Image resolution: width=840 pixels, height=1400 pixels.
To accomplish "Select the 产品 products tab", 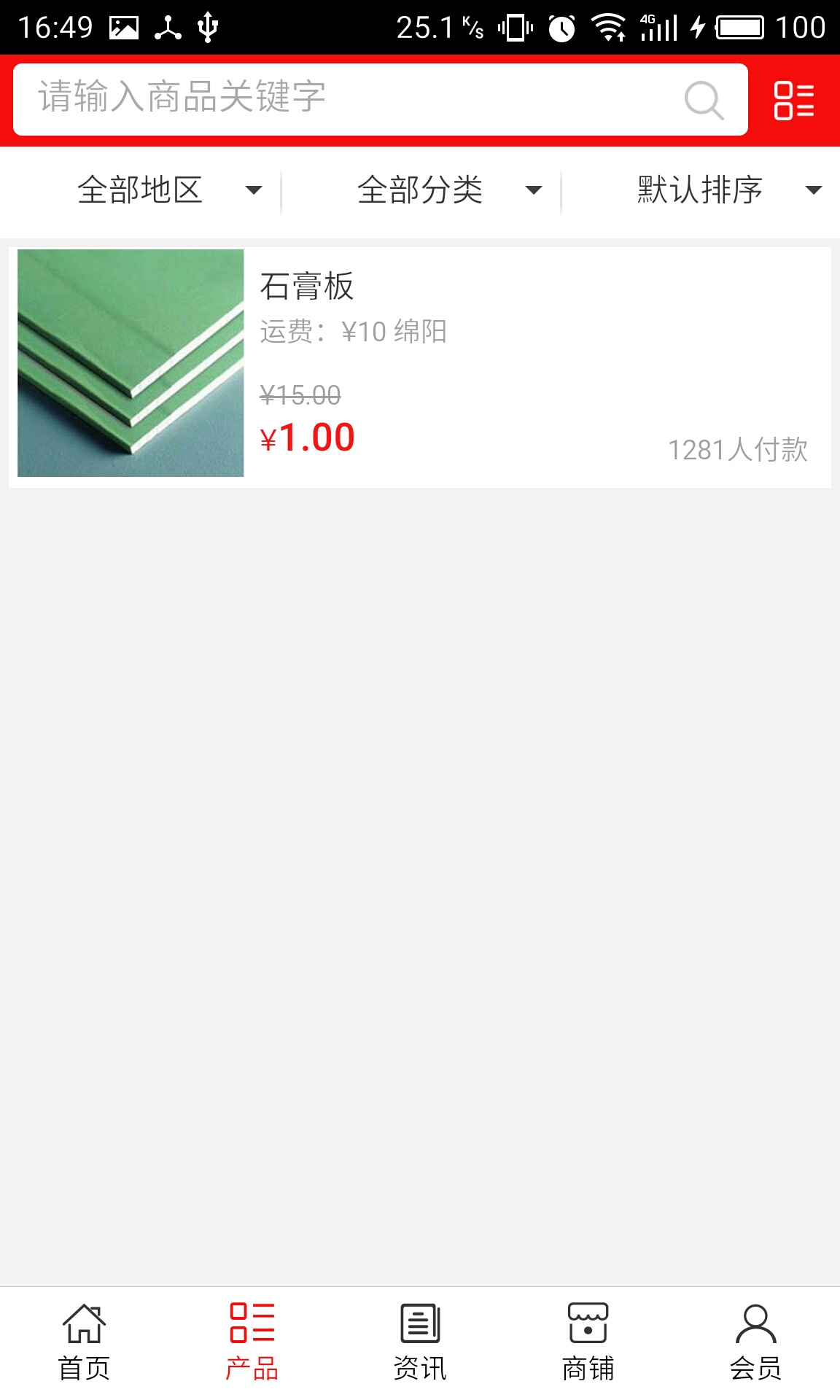I will [x=252, y=1342].
